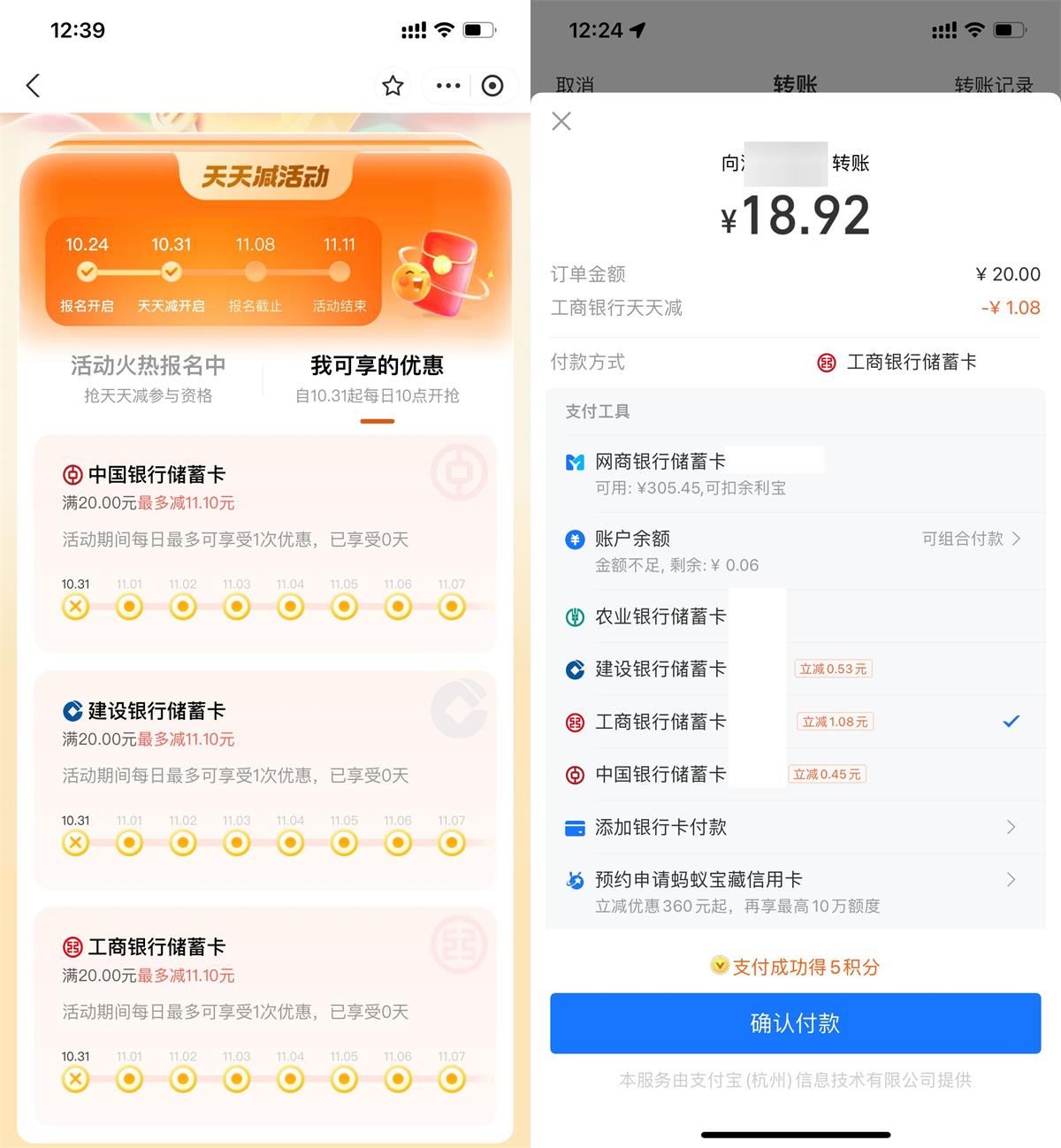Close the mini program with the circle icon
Image resolution: width=1061 pixels, height=1148 pixels.
click(492, 86)
